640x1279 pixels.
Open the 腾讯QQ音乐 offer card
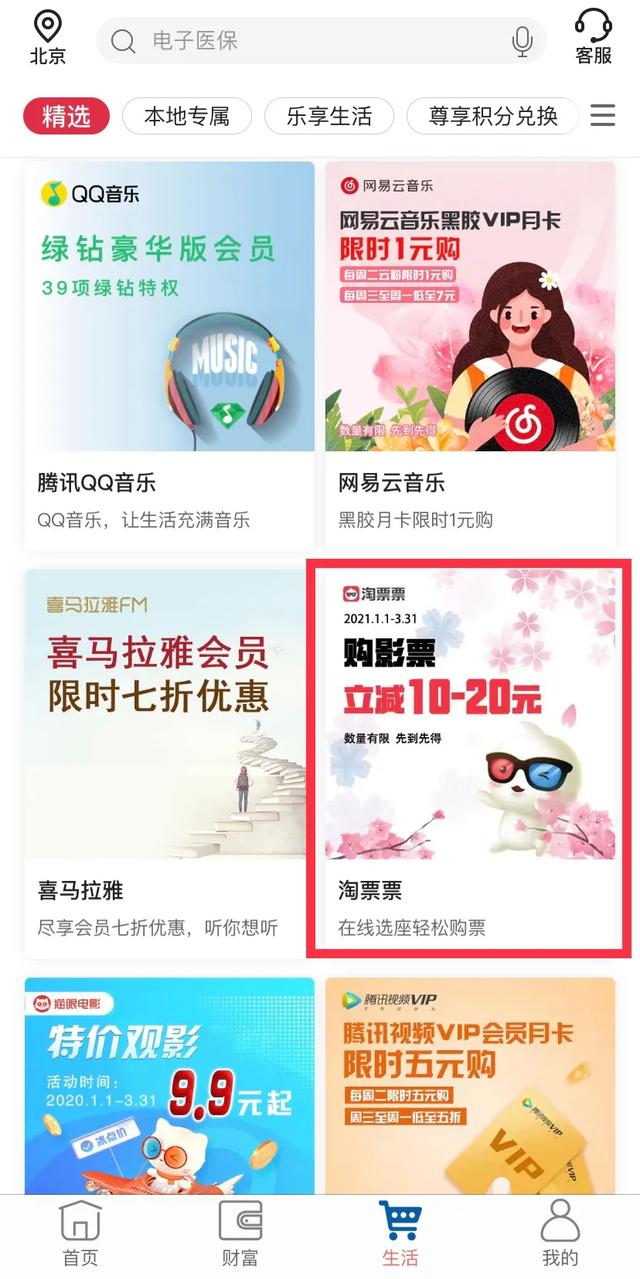pyautogui.click(x=169, y=355)
